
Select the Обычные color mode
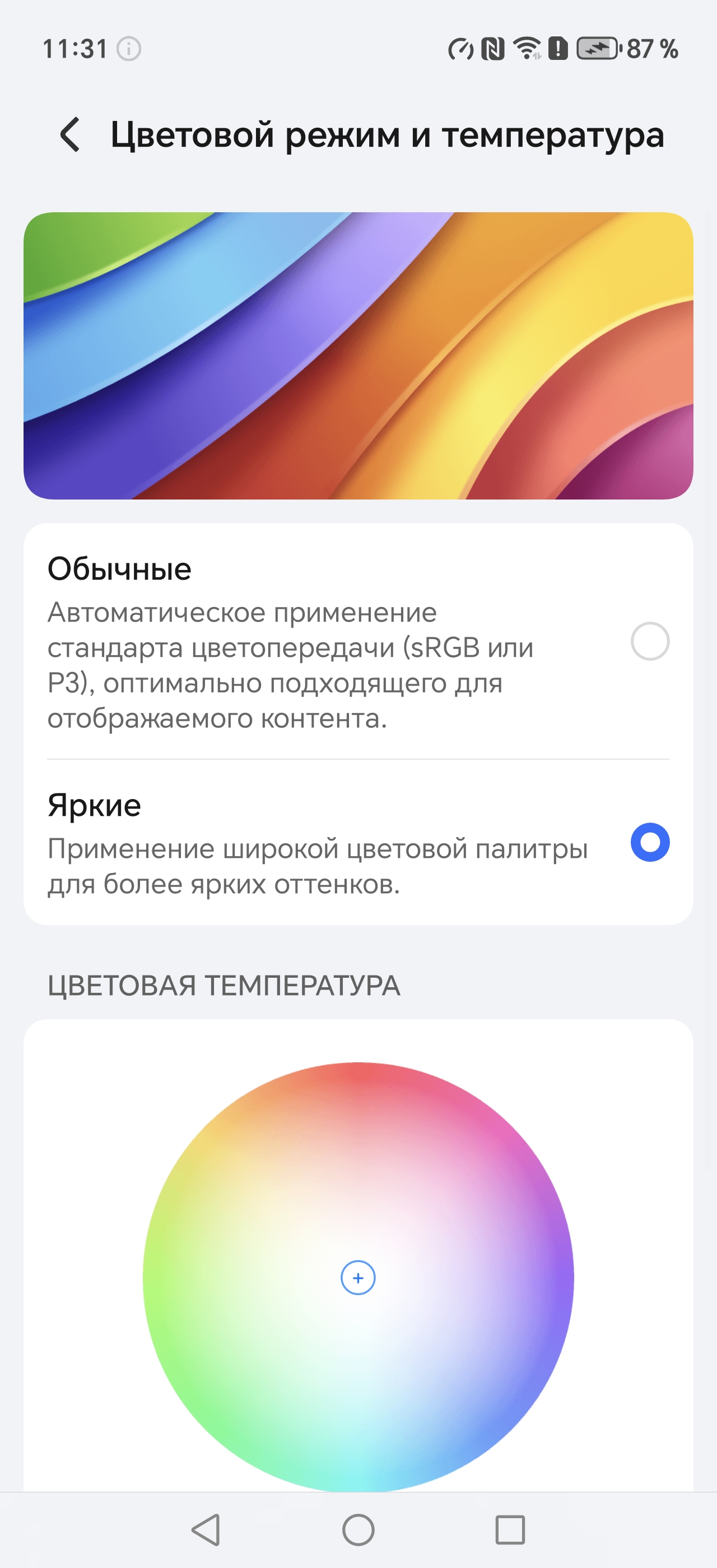coord(649,641)
